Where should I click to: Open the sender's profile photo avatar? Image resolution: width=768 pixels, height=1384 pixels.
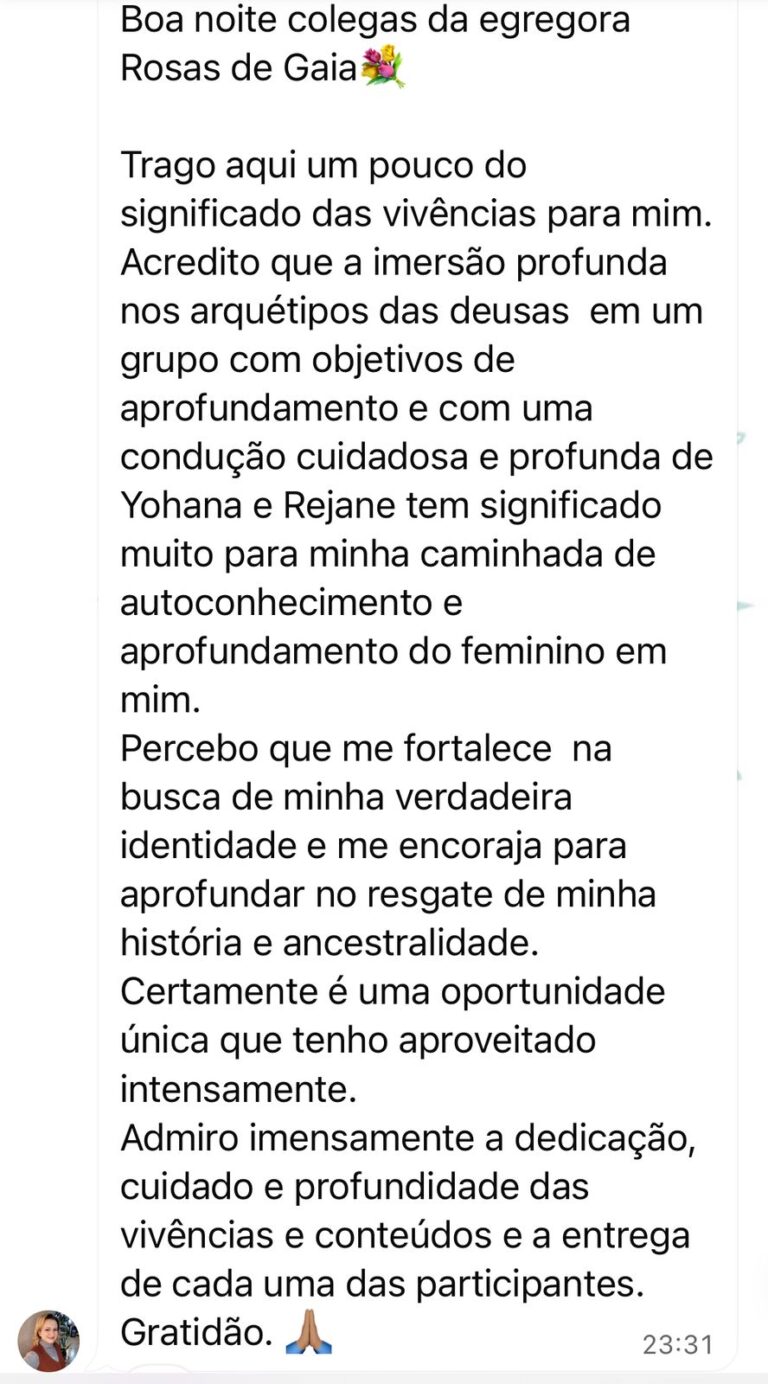pos(48,1340)
